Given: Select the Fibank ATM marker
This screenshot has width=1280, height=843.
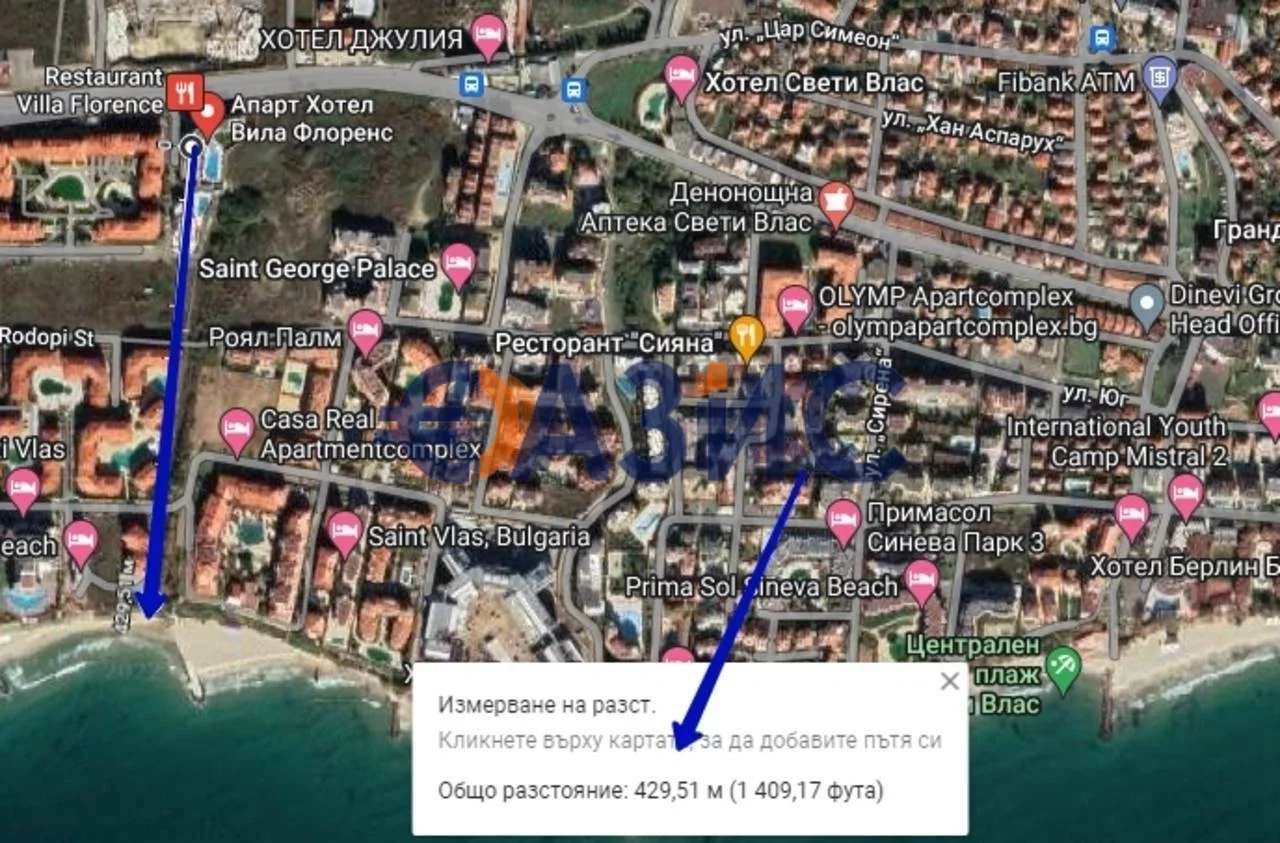Looking at the screenshot, I should (x=1160, y=79).
